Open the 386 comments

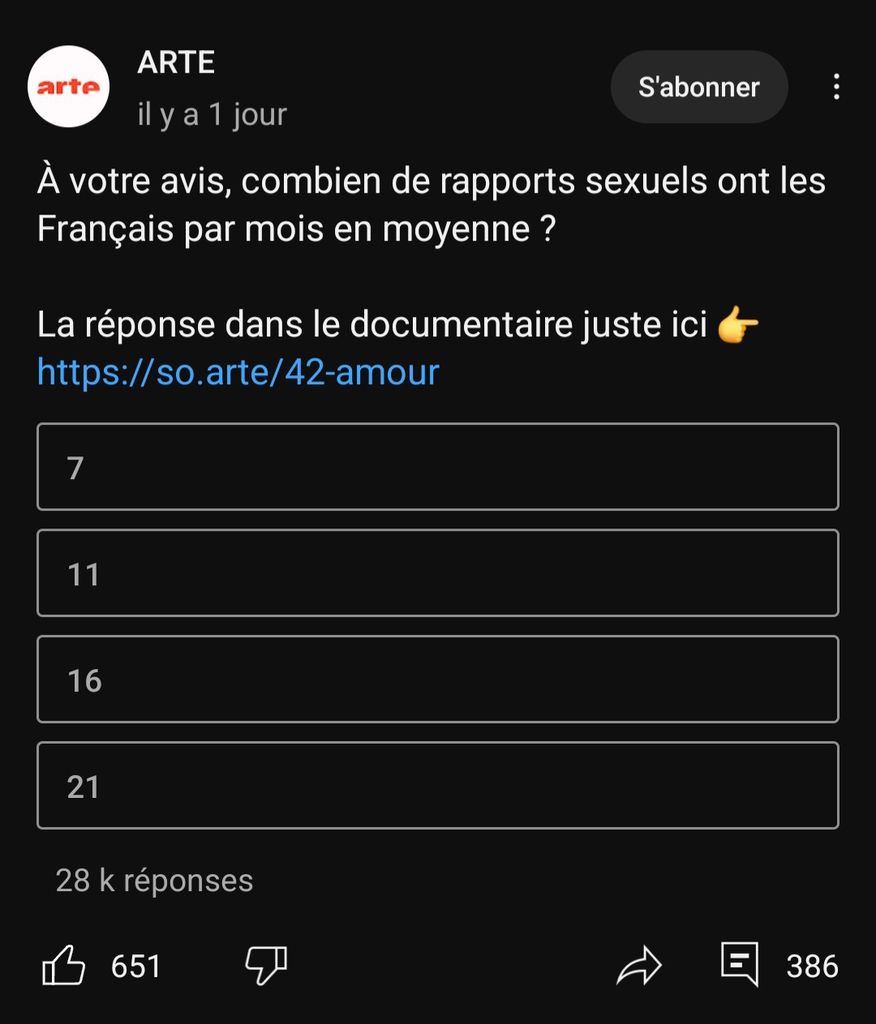coord(741,965)
